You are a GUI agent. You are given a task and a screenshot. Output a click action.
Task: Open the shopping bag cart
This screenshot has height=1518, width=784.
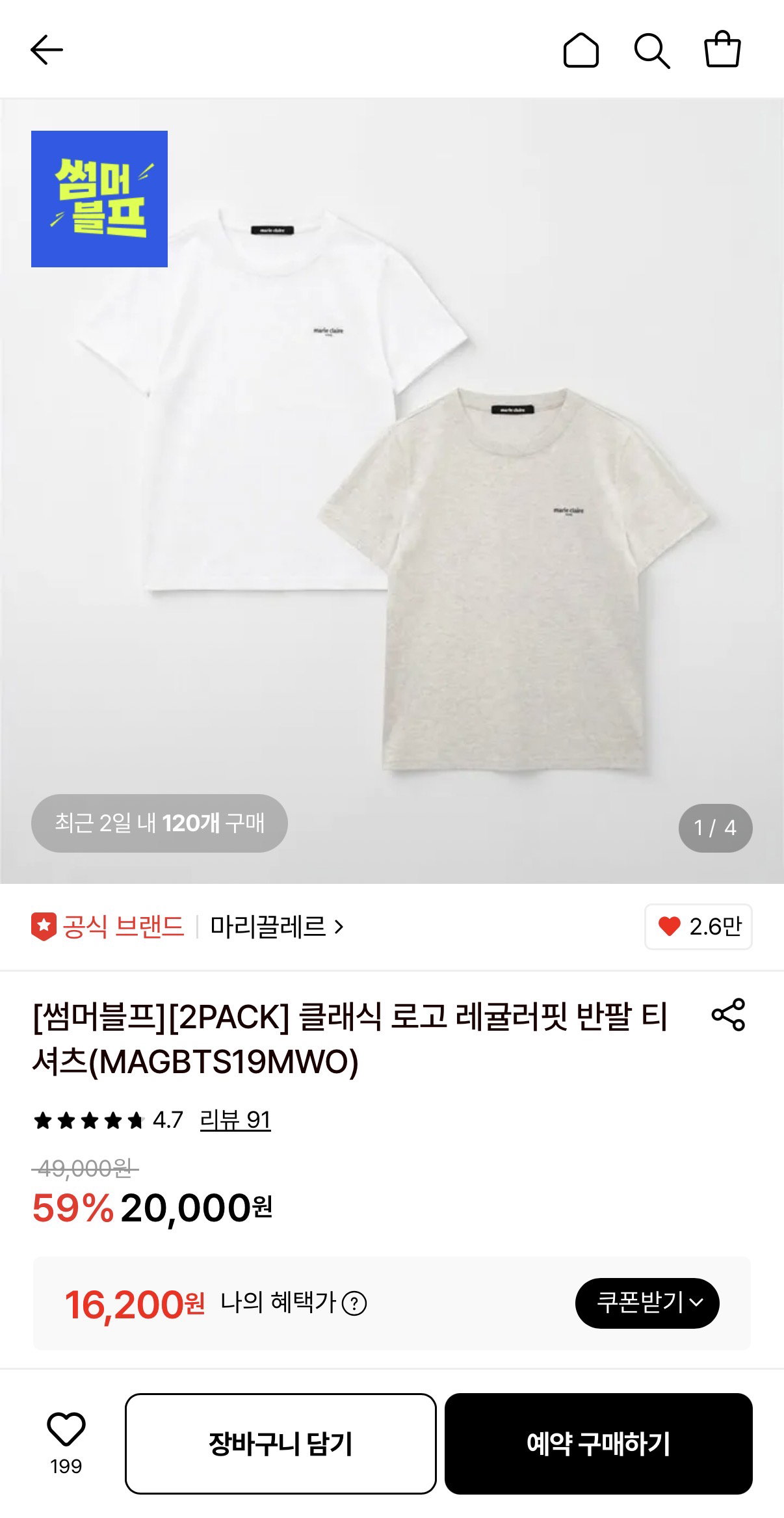722,49
